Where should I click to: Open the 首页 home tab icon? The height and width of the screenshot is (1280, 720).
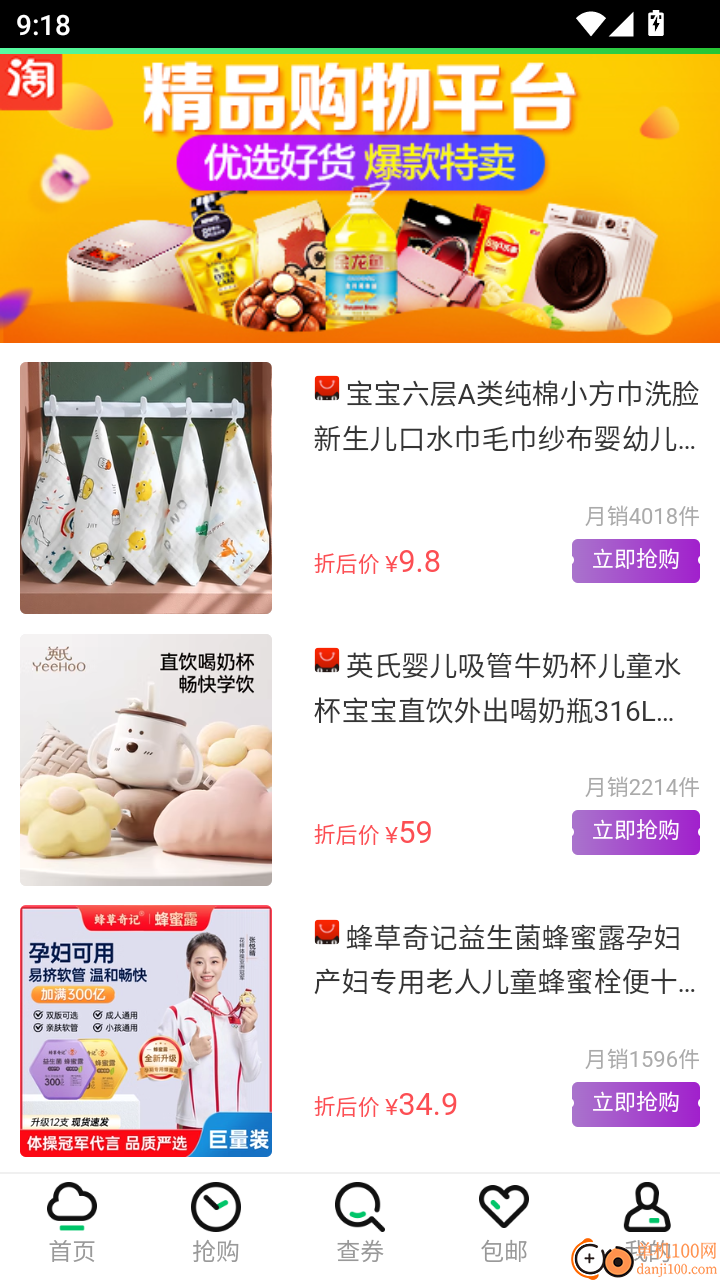[71, 1206]
